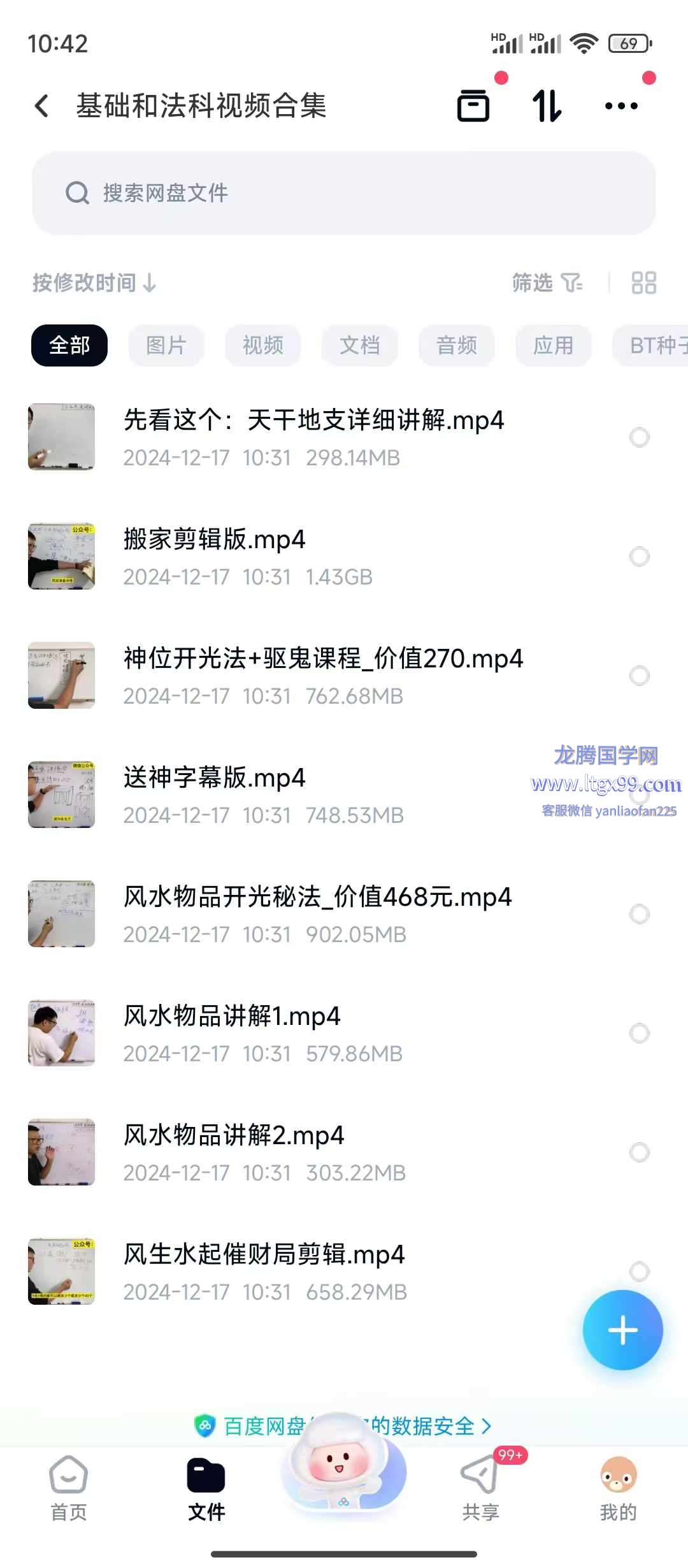Select the 文档 filter chip
This screenshot has height=1568, width=688.
(359, 345)
